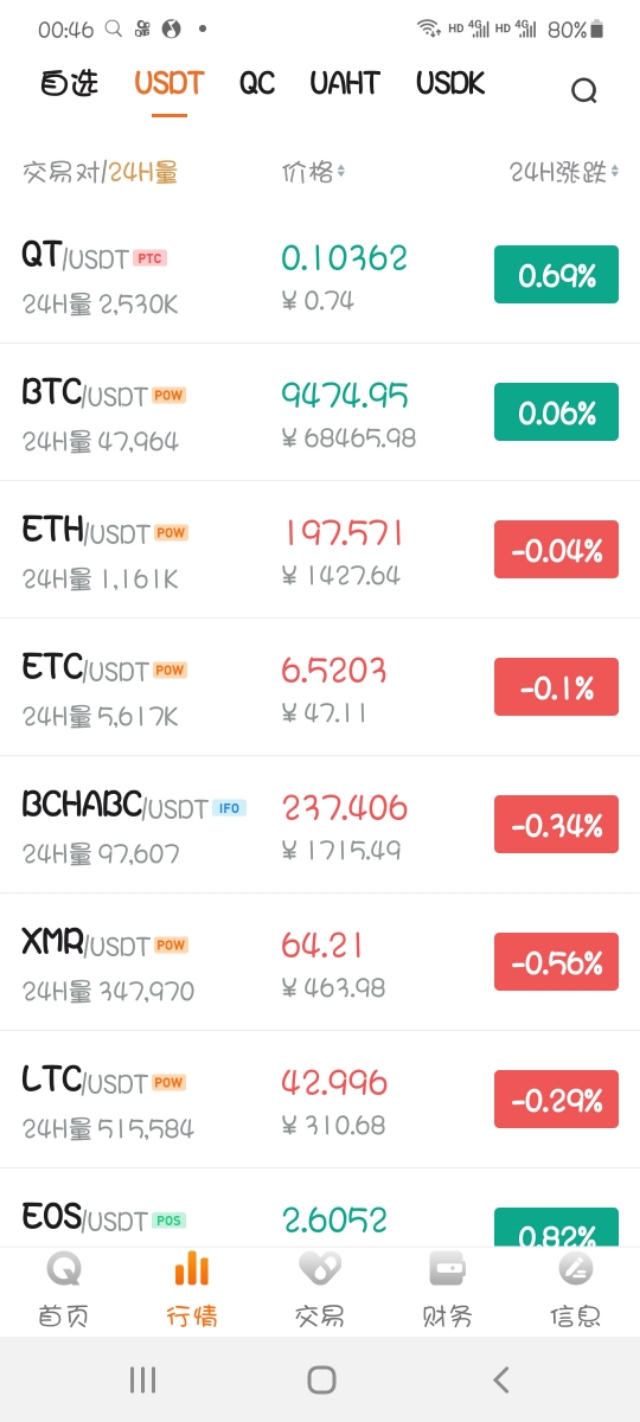The image size is (640, 1422).
Task: Open the 财务 finance tab
Action: point(447,1290)
